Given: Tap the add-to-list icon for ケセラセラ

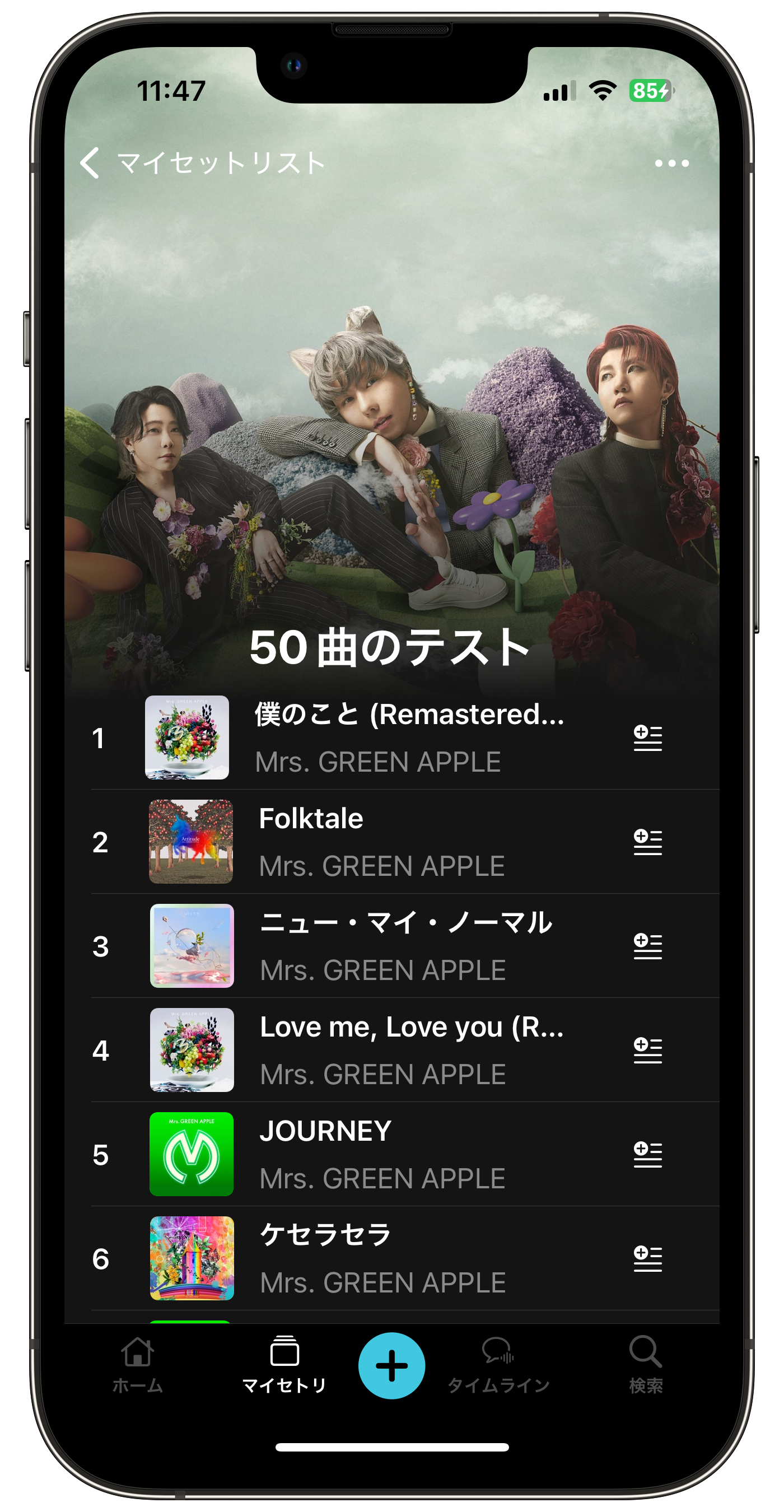Looking at the screenshot, I should point(647,1258).
